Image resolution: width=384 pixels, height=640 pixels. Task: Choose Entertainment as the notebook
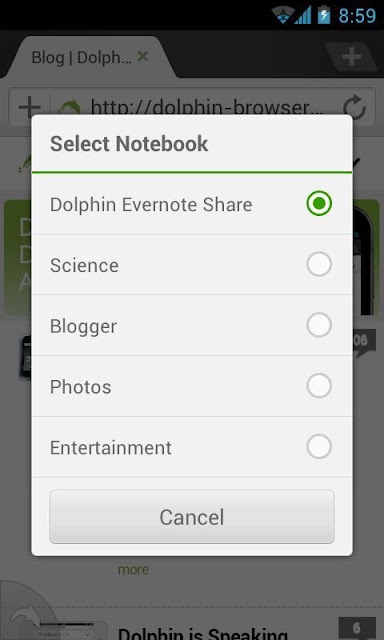point(192,447)
